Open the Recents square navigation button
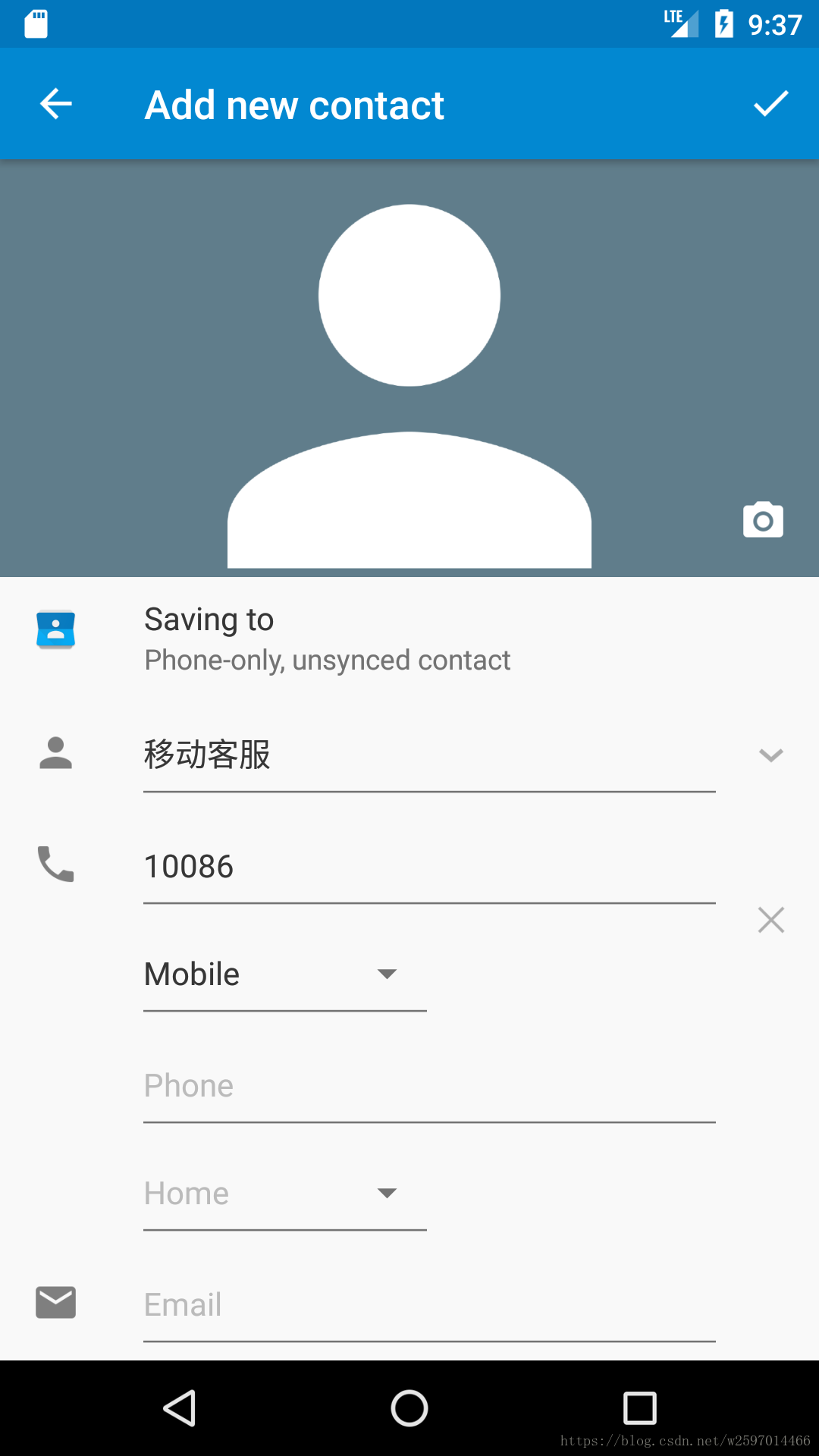Viewport: 819px width, 1456px height. click(639, 1408)
